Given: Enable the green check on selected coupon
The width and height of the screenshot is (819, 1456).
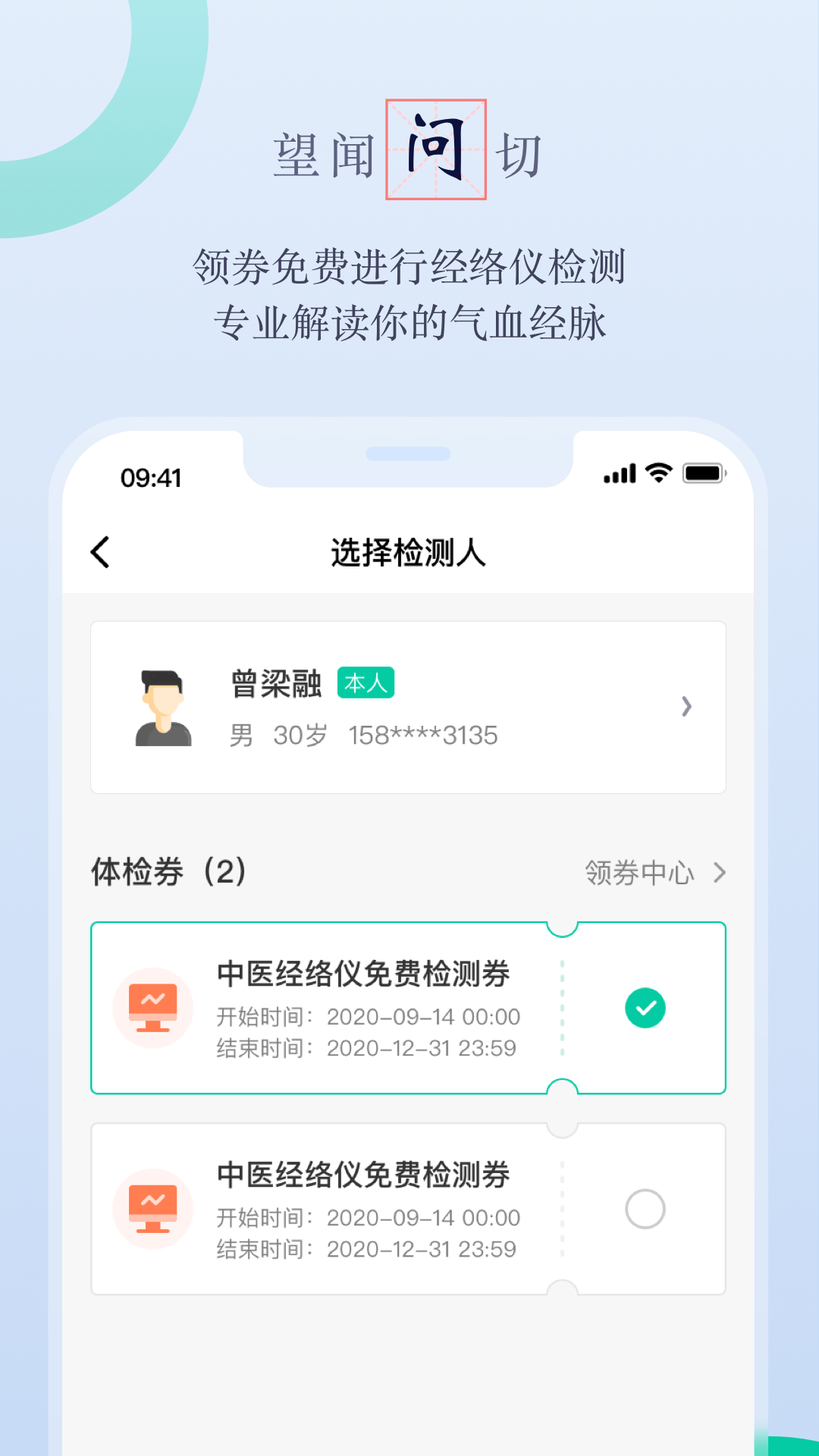Looking at the screenshot, I should click(645, 1008).
